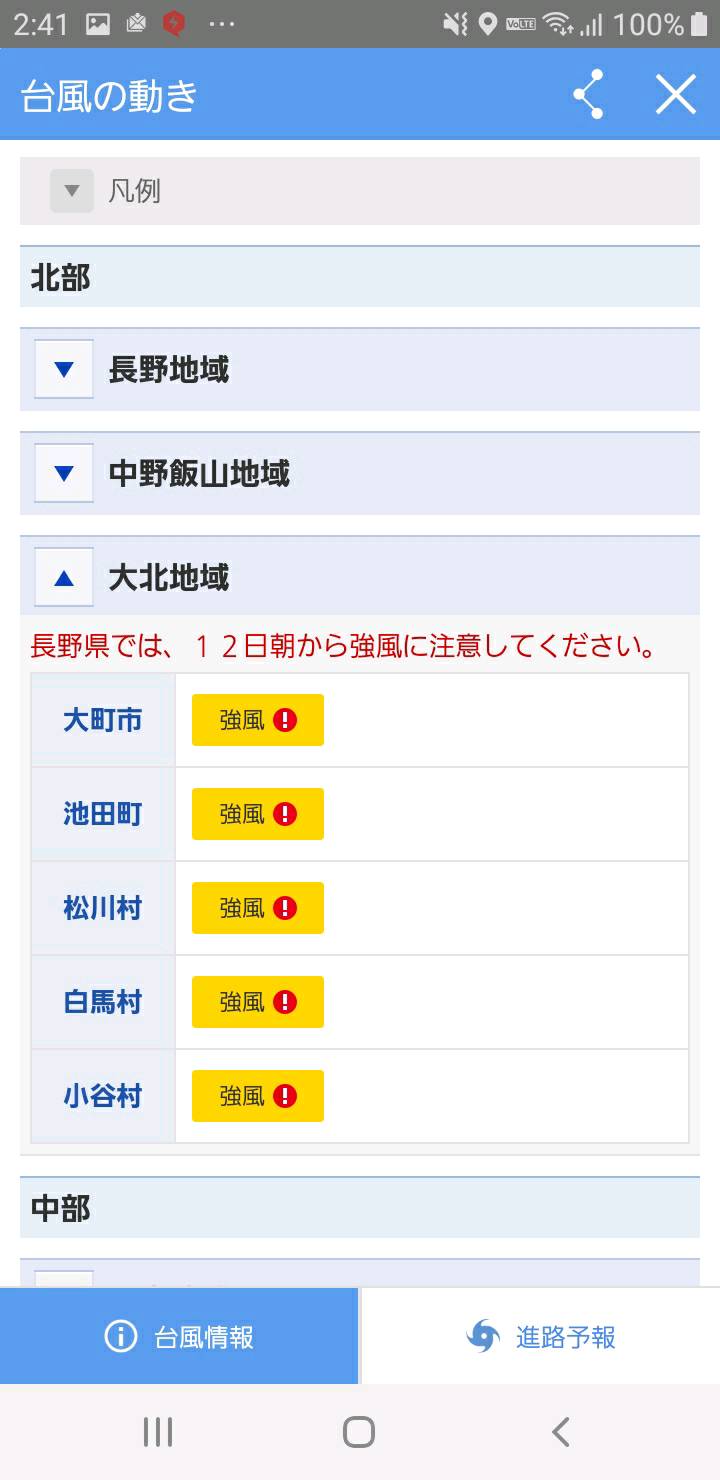This screenshot has width=720, height=1480.
Task: Open recent apps from navigation bar
Action: tap(158, 1432)
